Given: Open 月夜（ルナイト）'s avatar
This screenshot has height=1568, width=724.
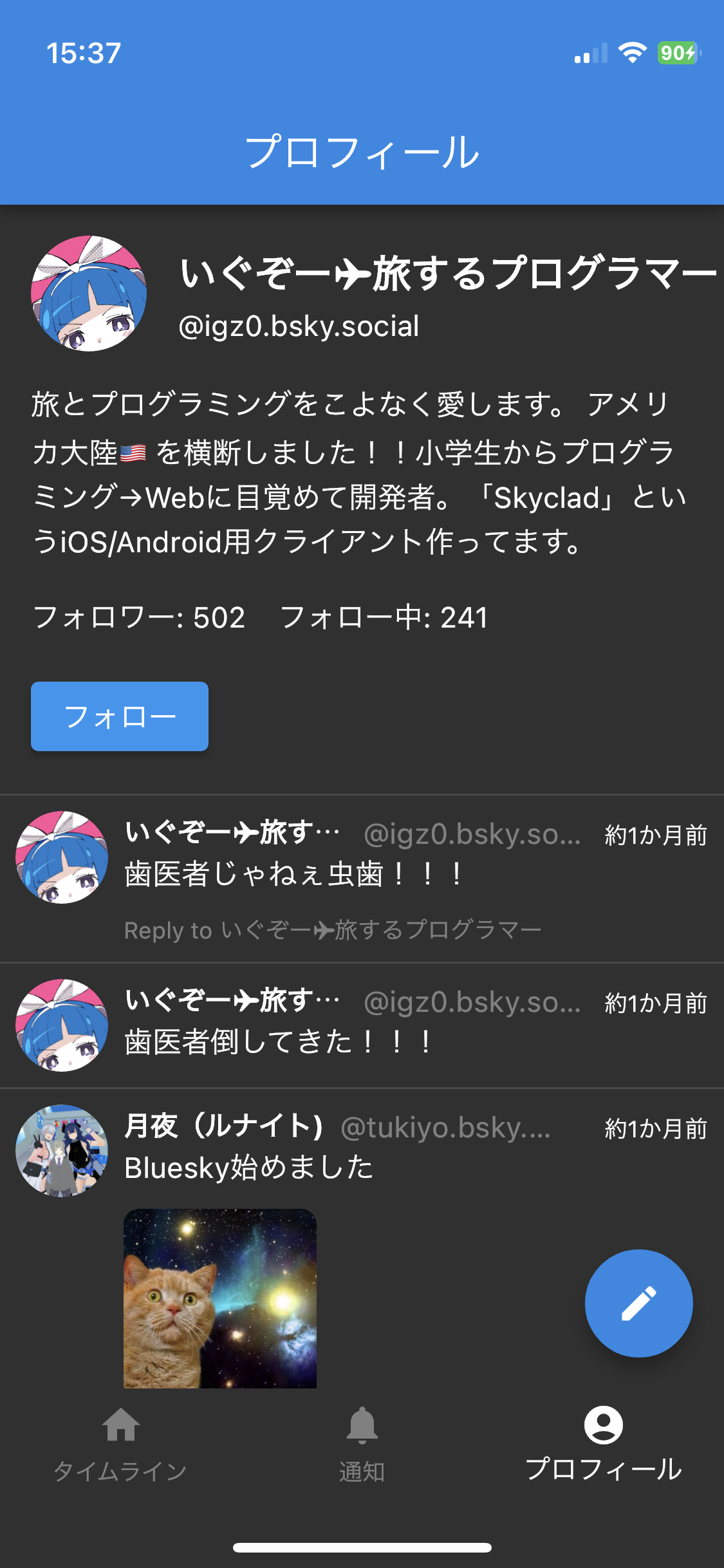Looking at the screenshot, I should click(62, 1151).
